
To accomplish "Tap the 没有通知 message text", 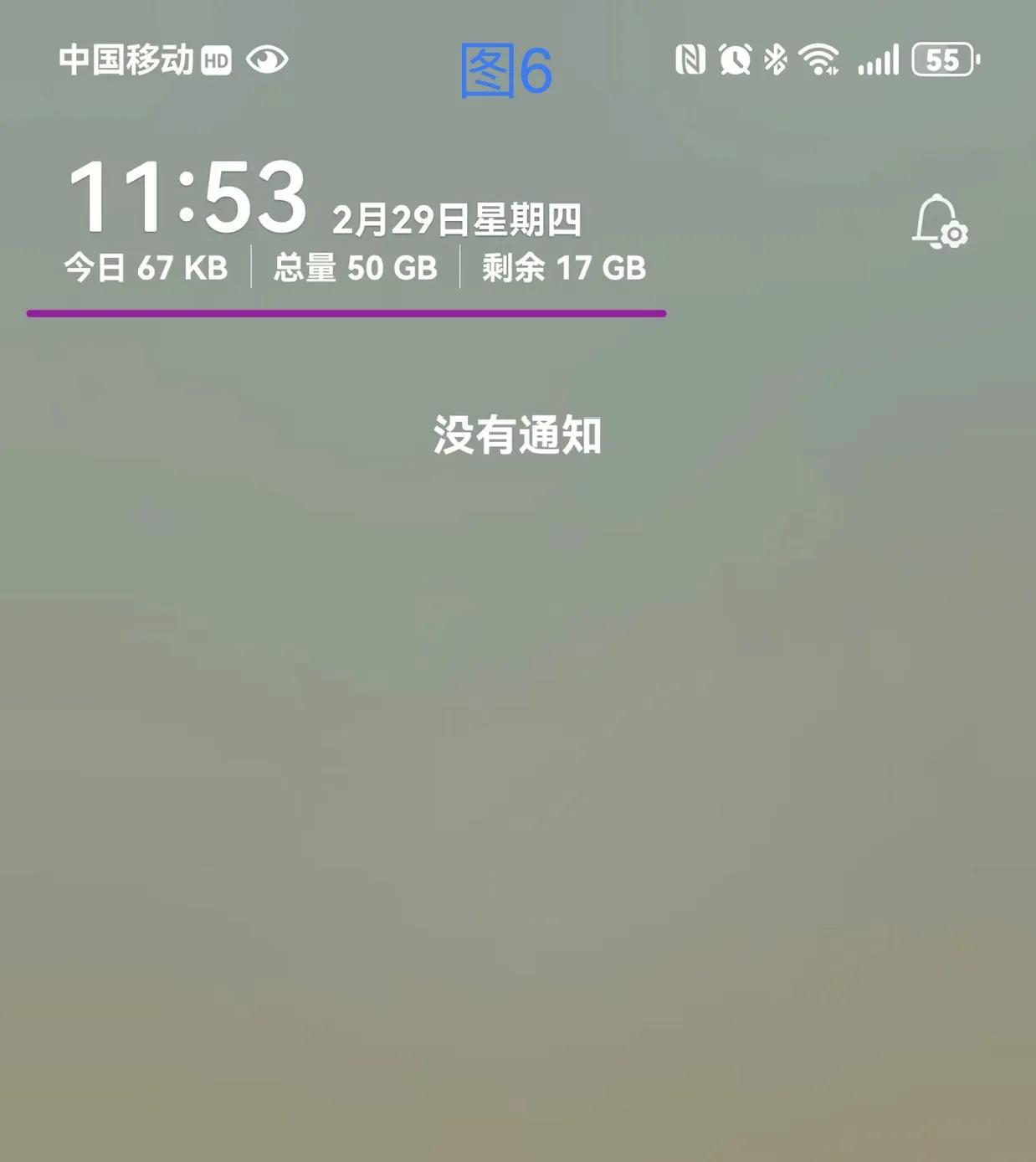I will (x=516, y=434).
